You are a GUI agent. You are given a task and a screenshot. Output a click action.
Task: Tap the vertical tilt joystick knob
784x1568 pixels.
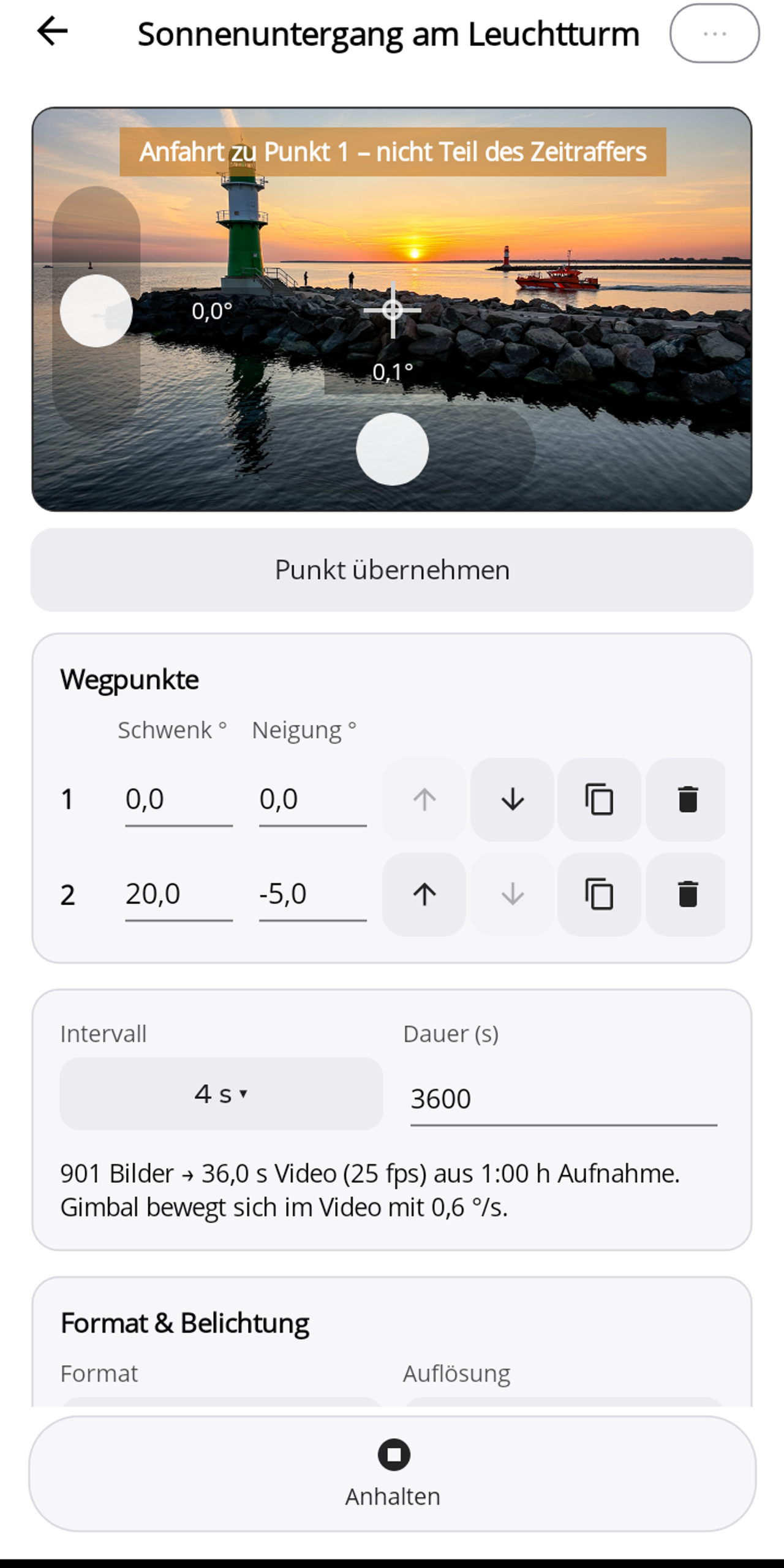[96, 311]
